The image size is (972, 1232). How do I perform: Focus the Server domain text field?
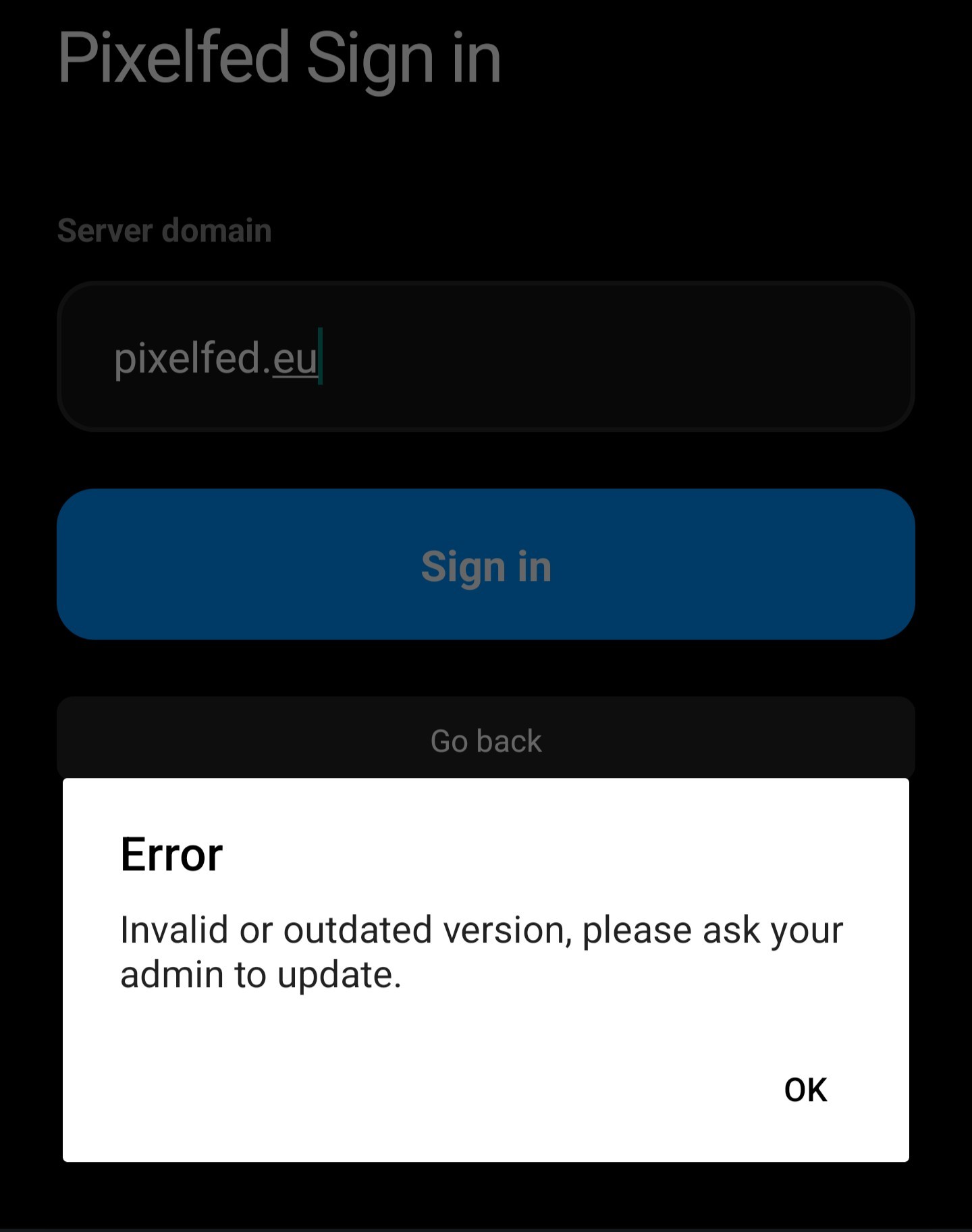point(486,356)
